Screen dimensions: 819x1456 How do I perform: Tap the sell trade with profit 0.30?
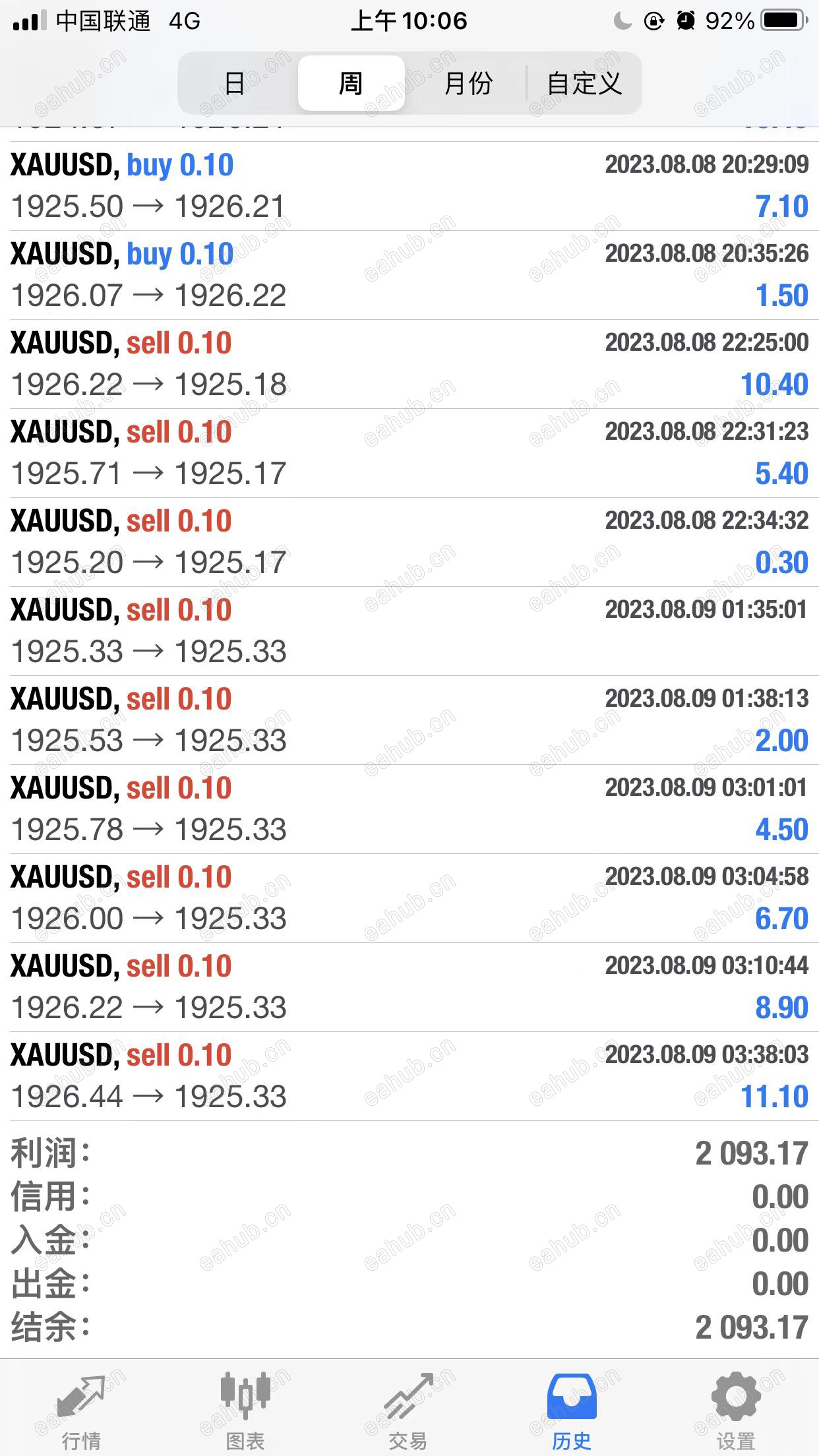tap(409, 542)
